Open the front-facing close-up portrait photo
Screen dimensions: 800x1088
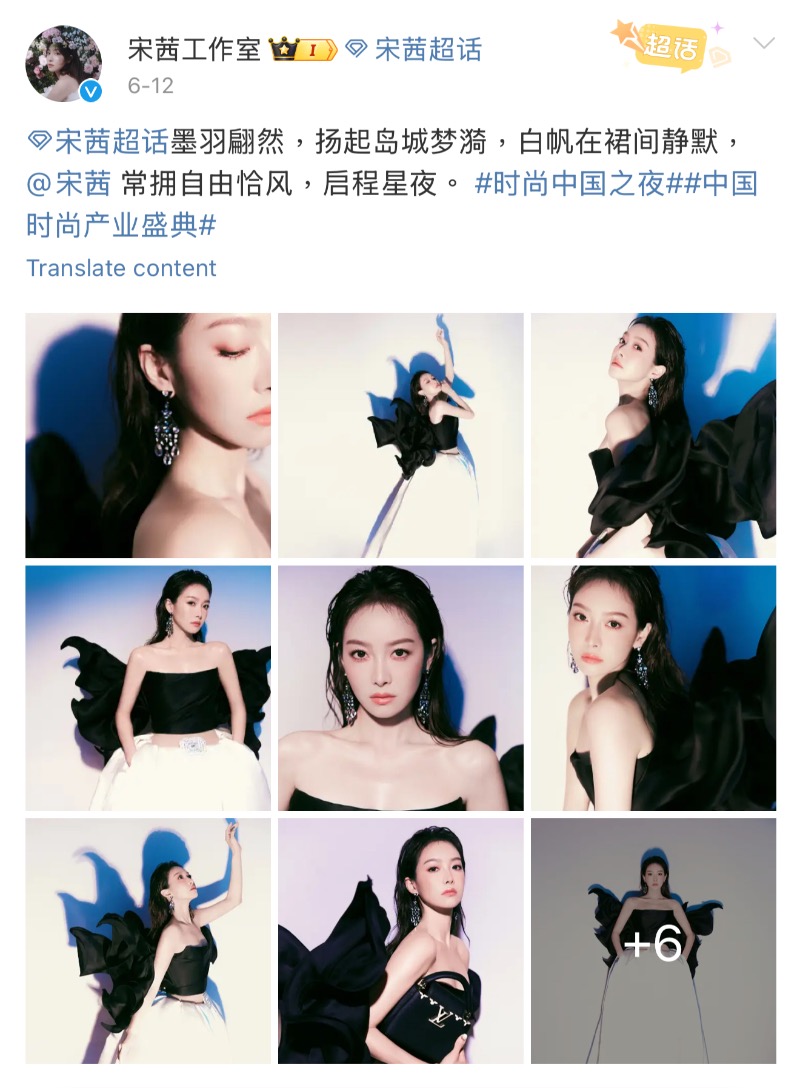401,688
